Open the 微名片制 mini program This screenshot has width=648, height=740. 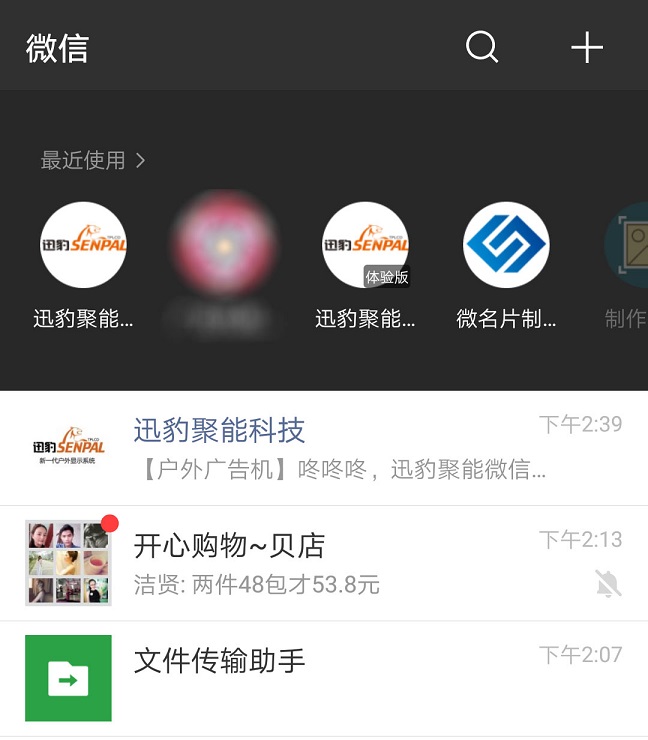[506, 245]
